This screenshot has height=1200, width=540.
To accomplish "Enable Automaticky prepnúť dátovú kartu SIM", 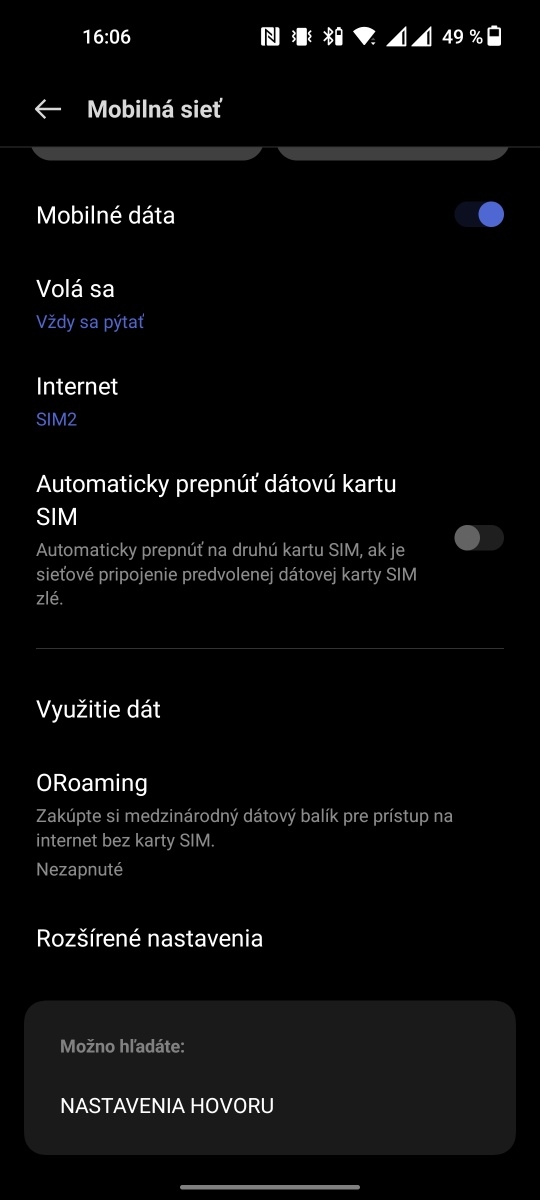I will tap(479, 538).
